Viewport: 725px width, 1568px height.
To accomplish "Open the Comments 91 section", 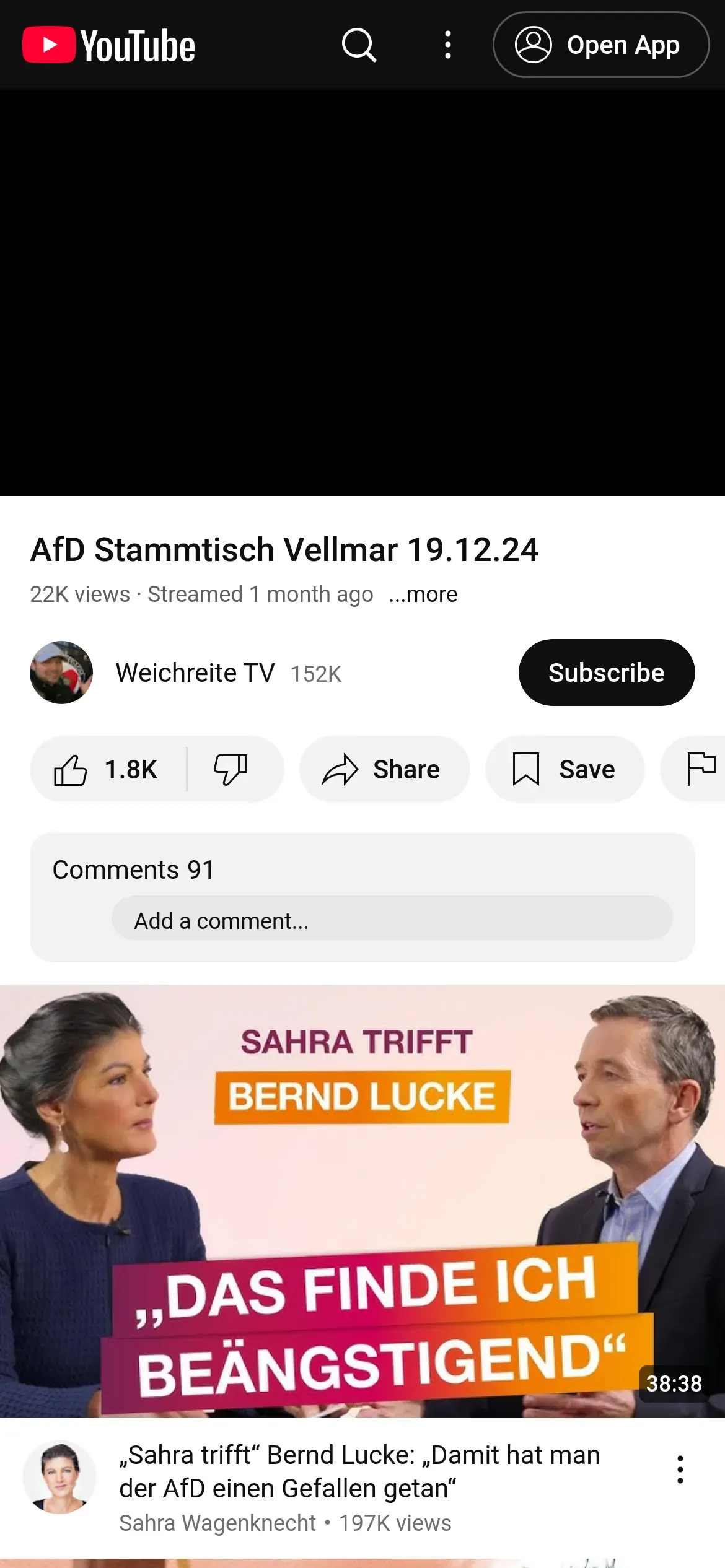I will (x=134, y=870).
